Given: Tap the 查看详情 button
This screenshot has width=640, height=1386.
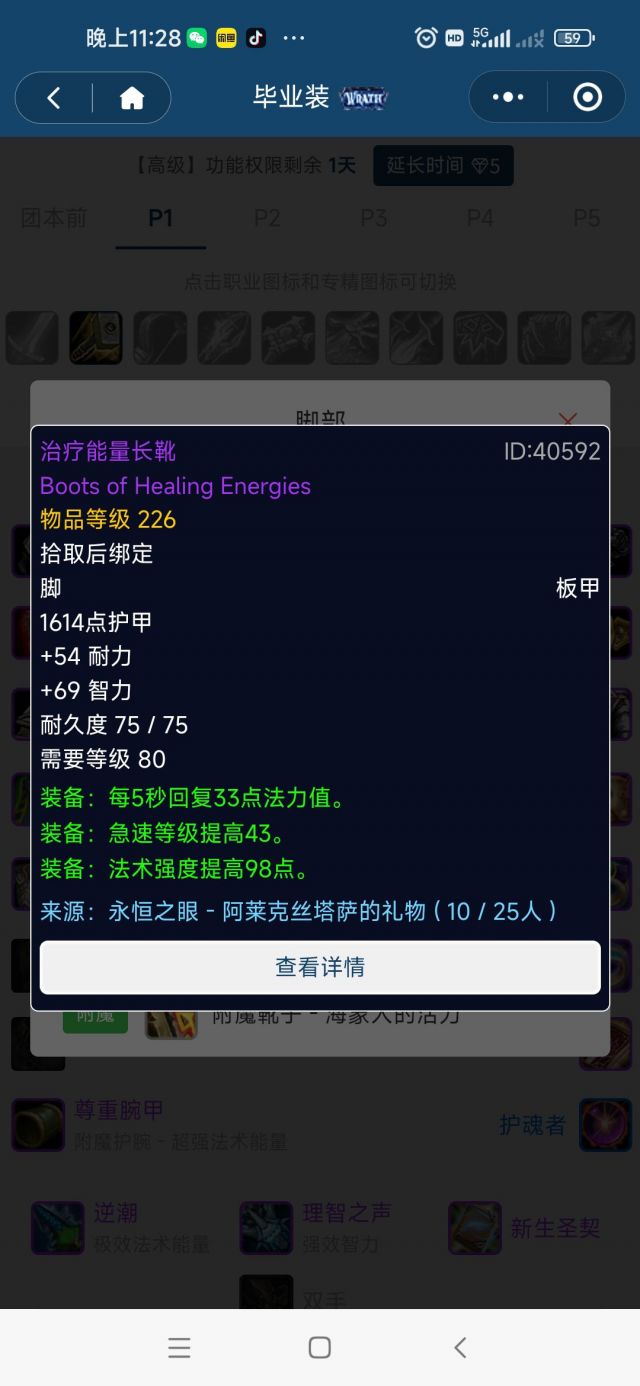Looking at the screenshot, I should pyautogui.click(x=320, y=967).
